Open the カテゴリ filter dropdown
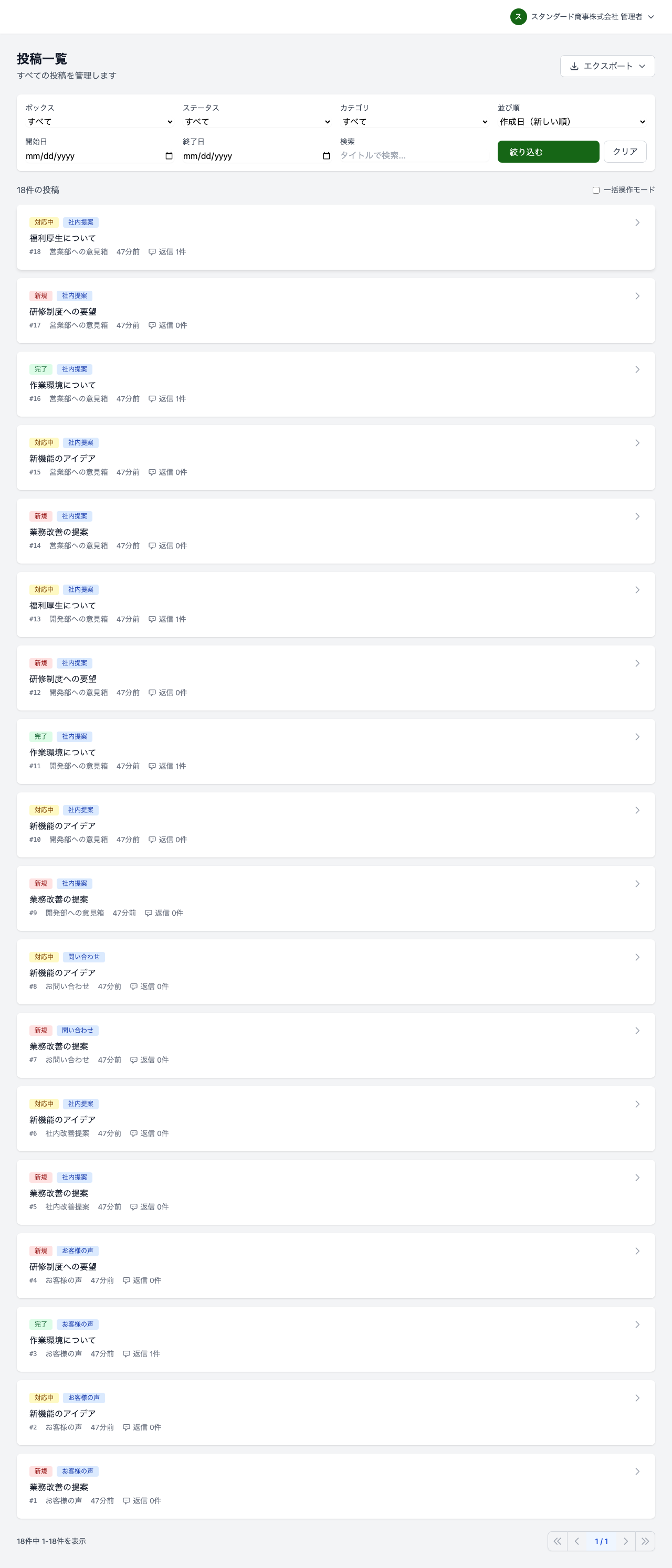 click(x=414, y=122)
